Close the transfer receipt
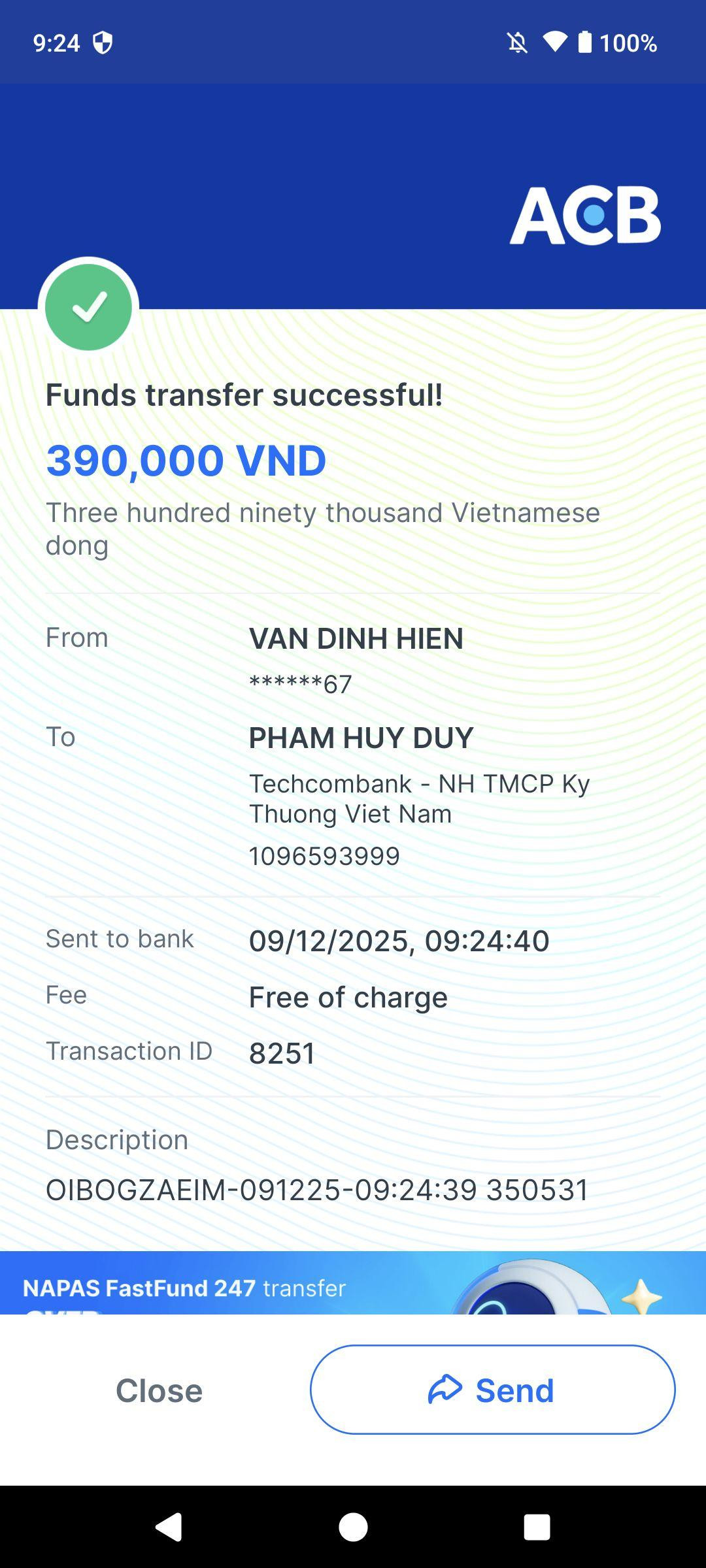The width and height of the screenshot is (706, 1568). pos(159,1390)
